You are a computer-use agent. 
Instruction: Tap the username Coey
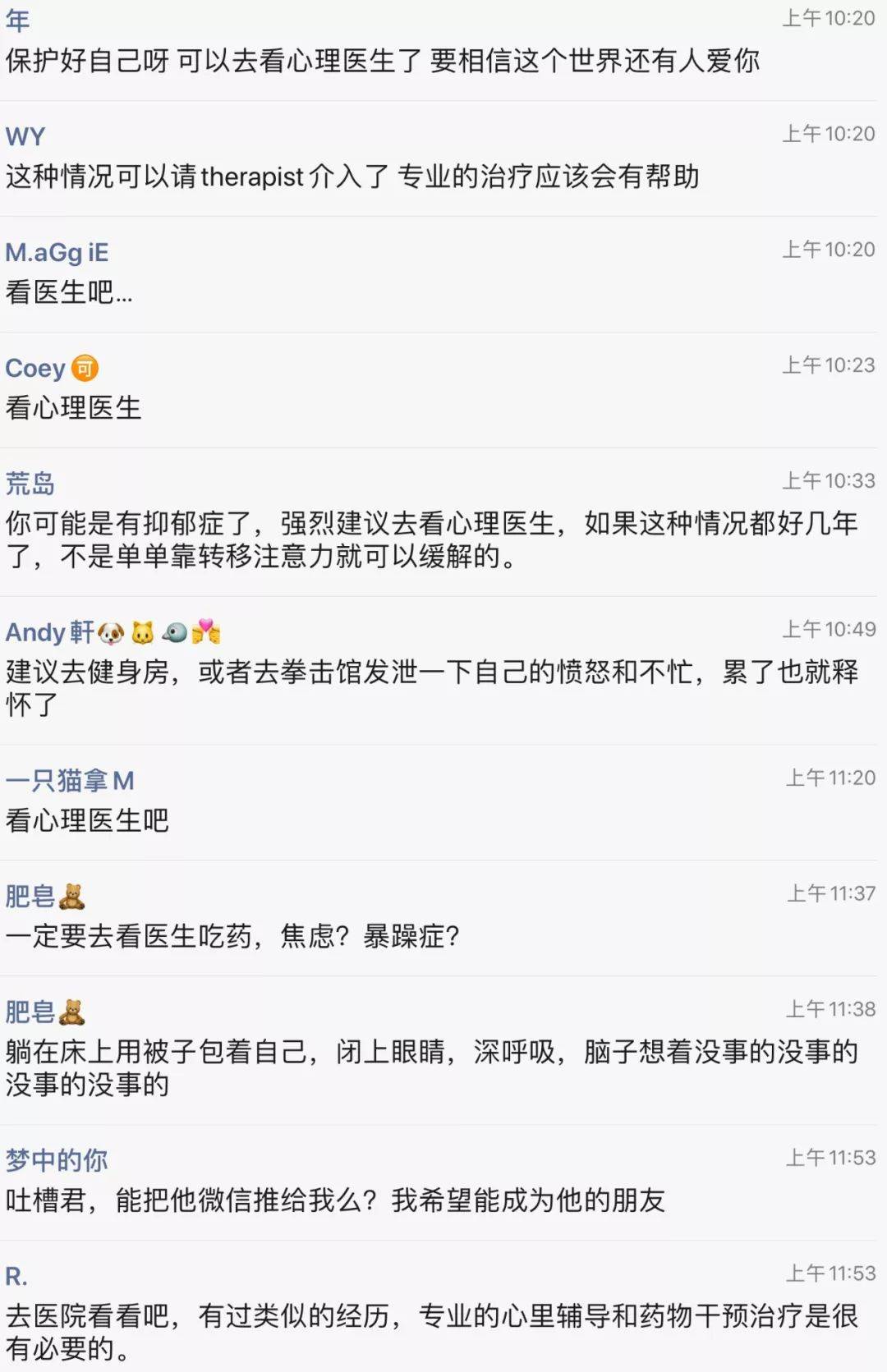pos(35,368)
